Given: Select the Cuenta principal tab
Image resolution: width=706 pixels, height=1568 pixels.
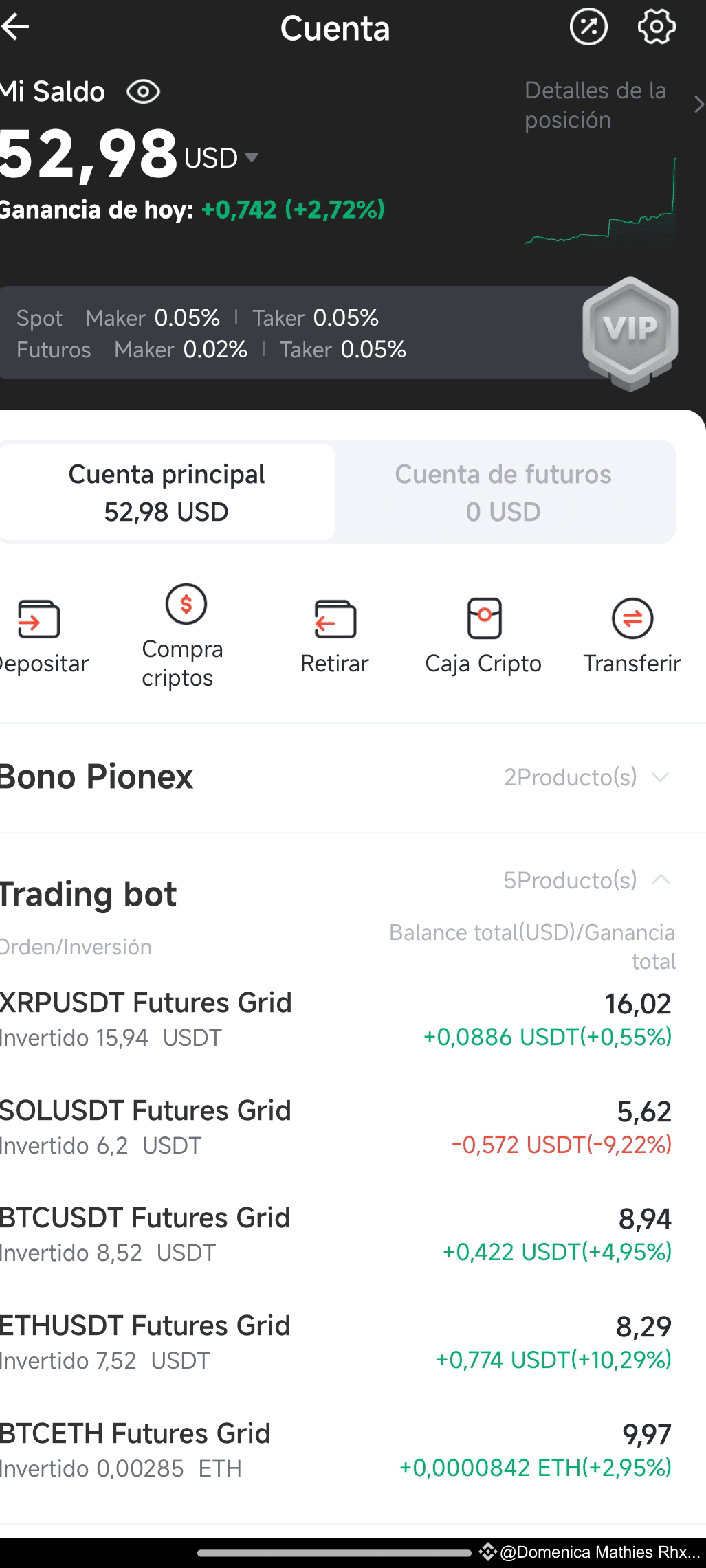Looking at the screenshot, I should pos(166,491).
